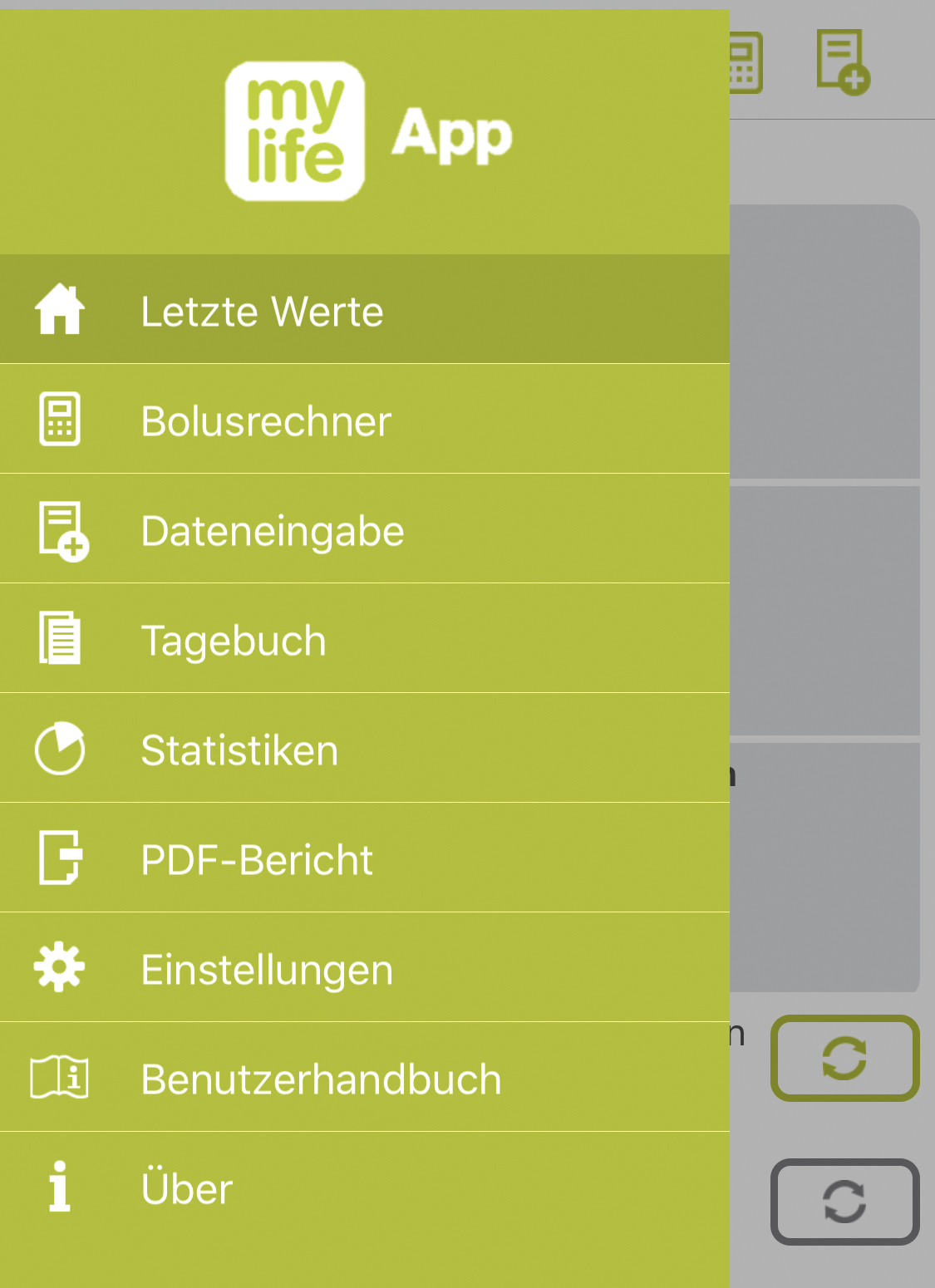Viewport: 935px width, 1288px height.
Task: Open PDF-Bericht
Action: pos(257,859)
